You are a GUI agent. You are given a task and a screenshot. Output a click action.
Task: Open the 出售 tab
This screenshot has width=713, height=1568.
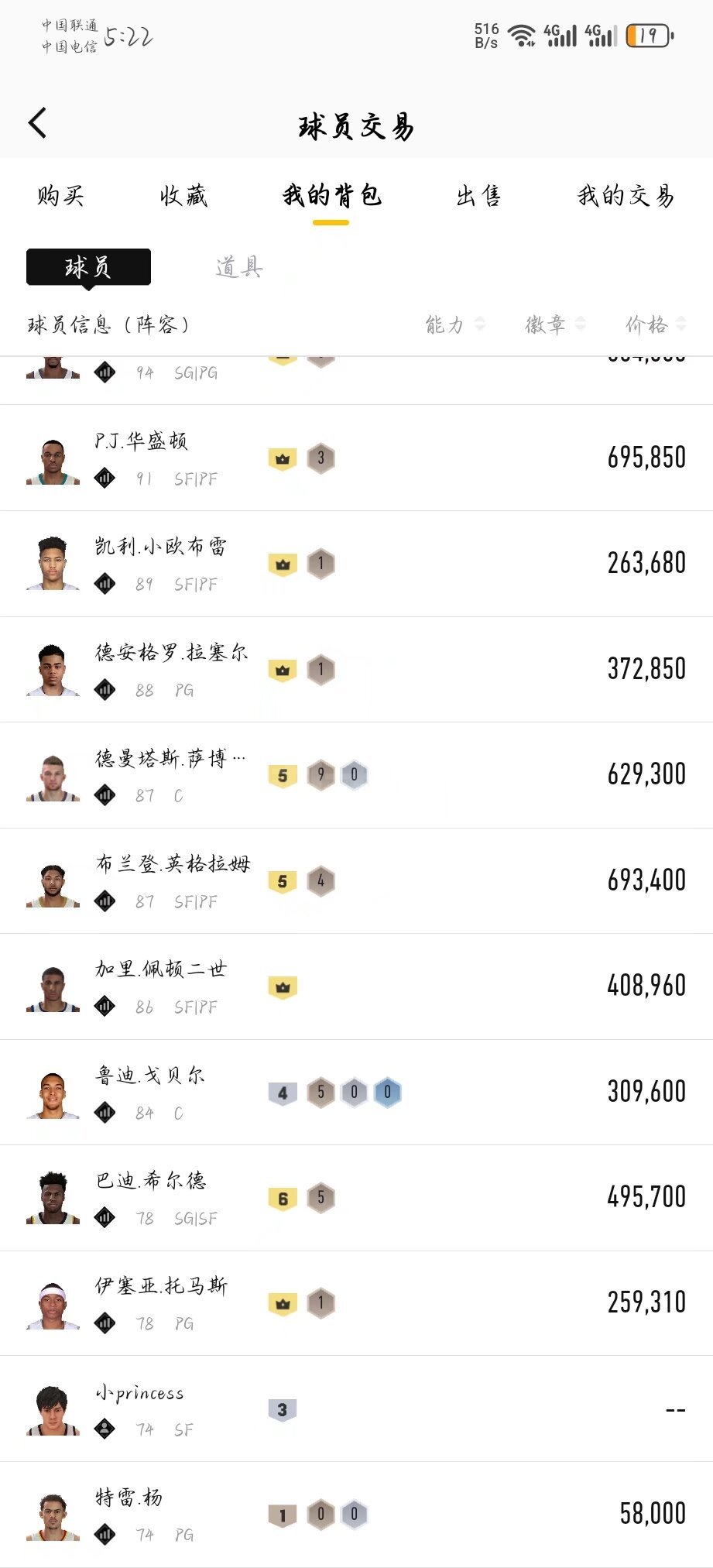478,196
